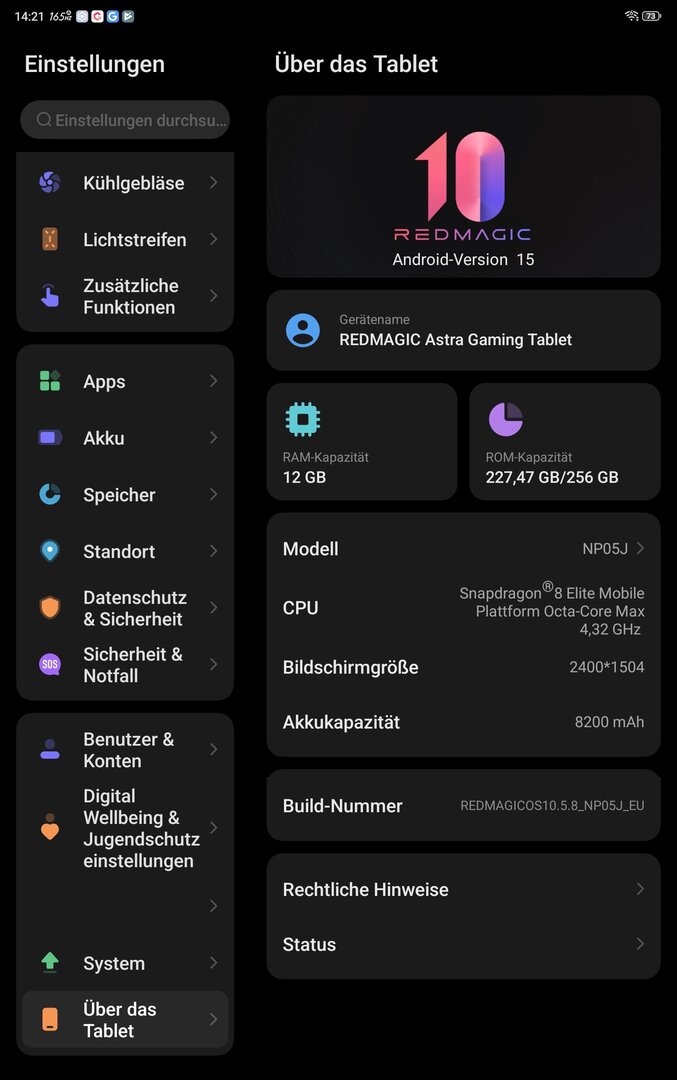Tap the Build-Nummer row

click(x=463, y=806)
